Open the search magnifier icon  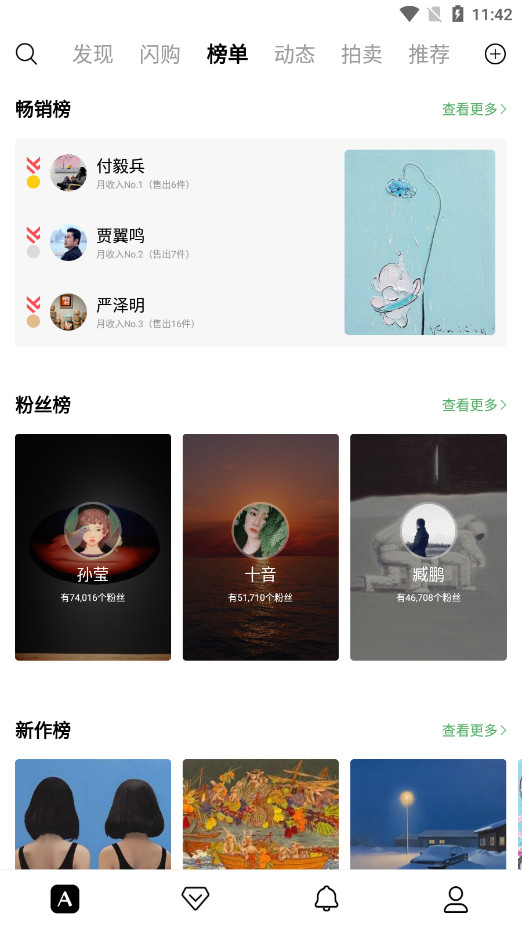[26, 54]
